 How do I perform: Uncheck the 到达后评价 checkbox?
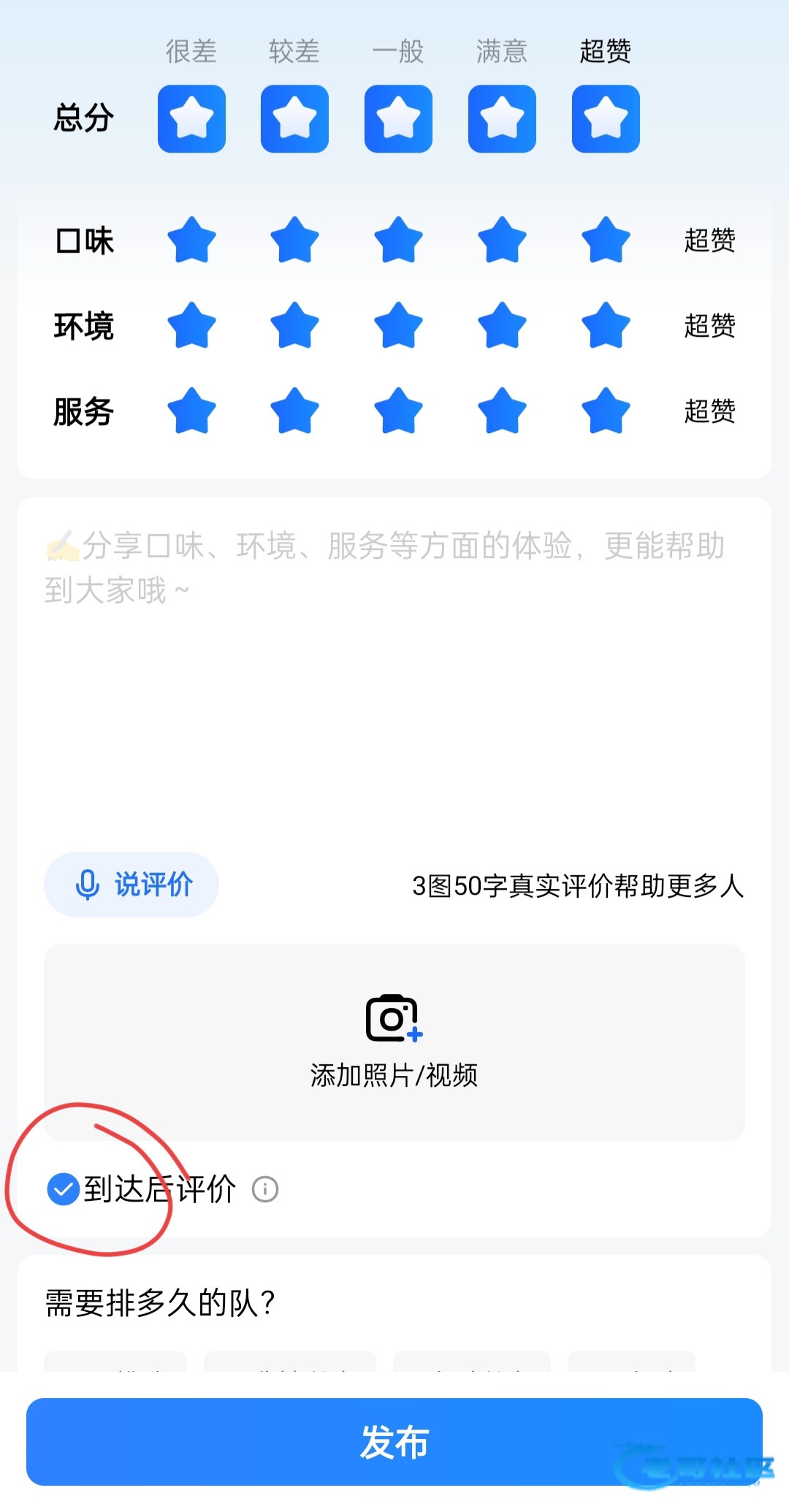tap(64, 1189)
